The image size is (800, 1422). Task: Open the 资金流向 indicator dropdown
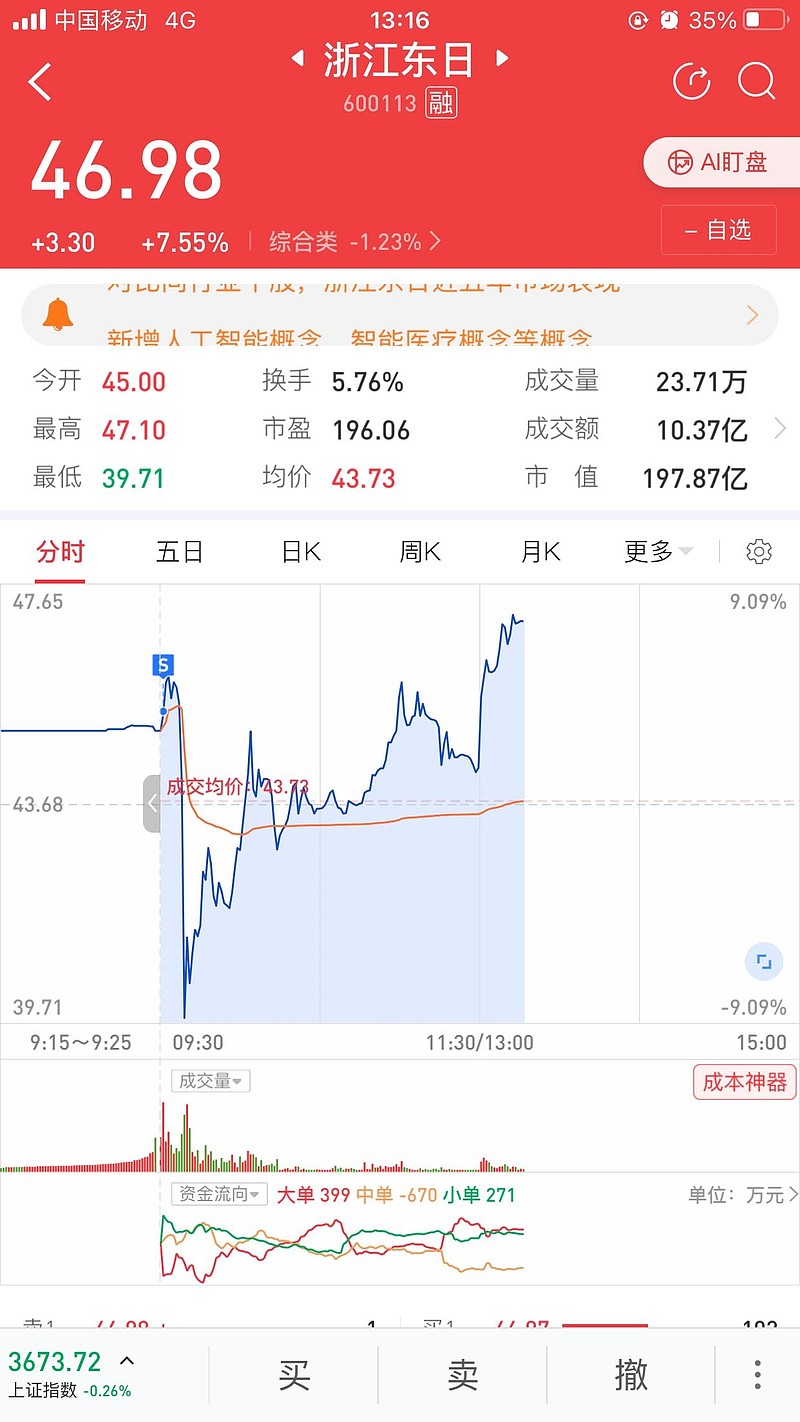[220, 1194]
